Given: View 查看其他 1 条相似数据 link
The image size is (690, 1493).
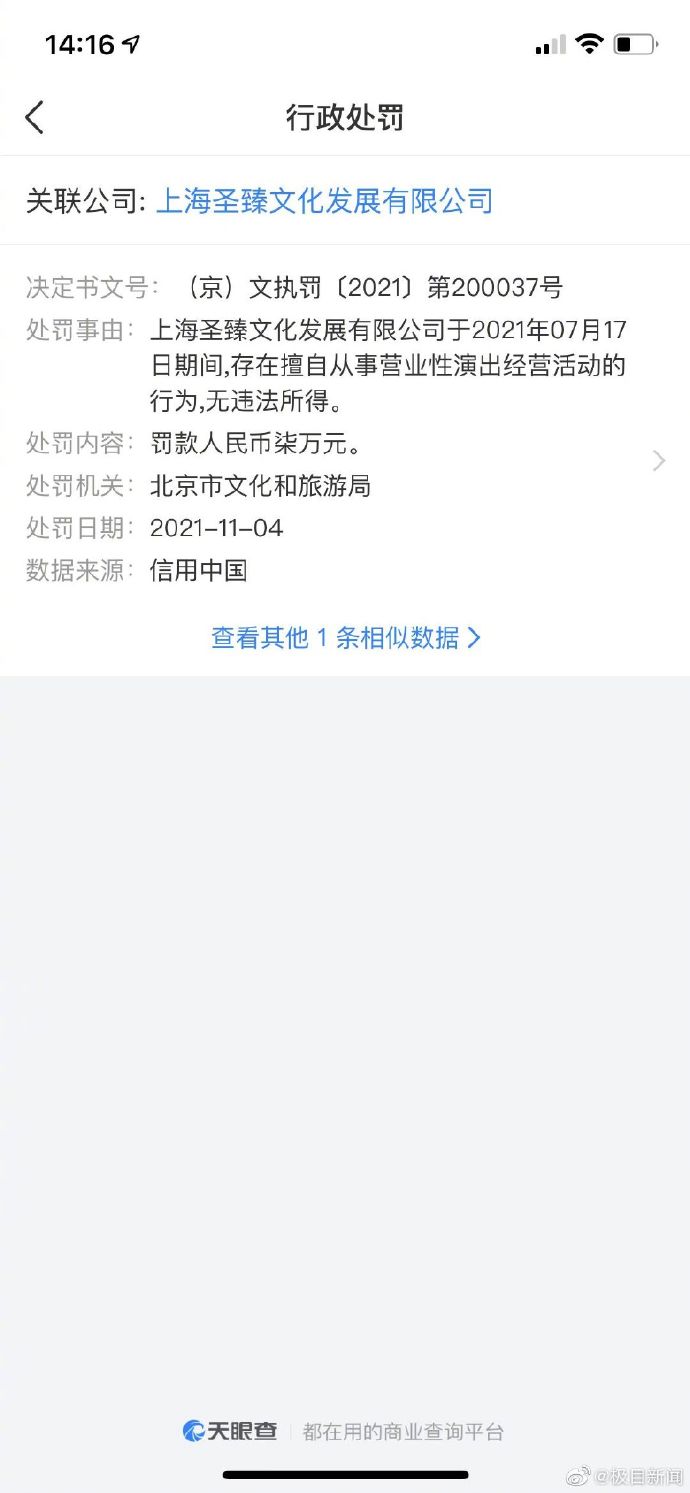Looking at the screenshot, I should (x=345, y=637).
